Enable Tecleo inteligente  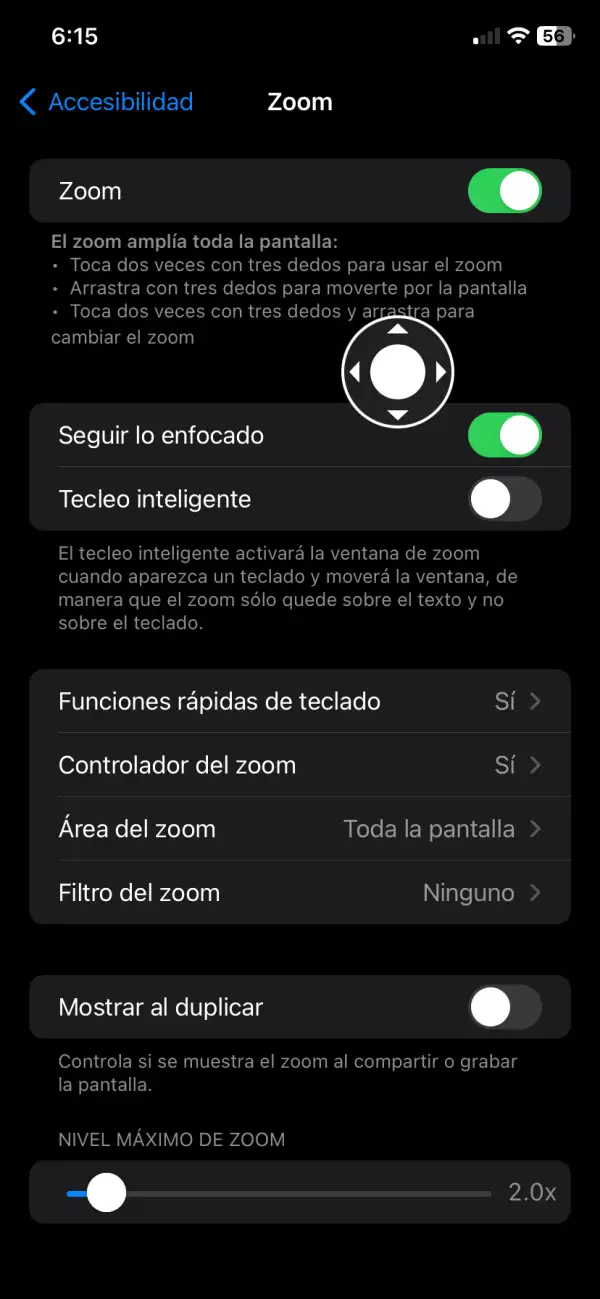tap(504, 499)
